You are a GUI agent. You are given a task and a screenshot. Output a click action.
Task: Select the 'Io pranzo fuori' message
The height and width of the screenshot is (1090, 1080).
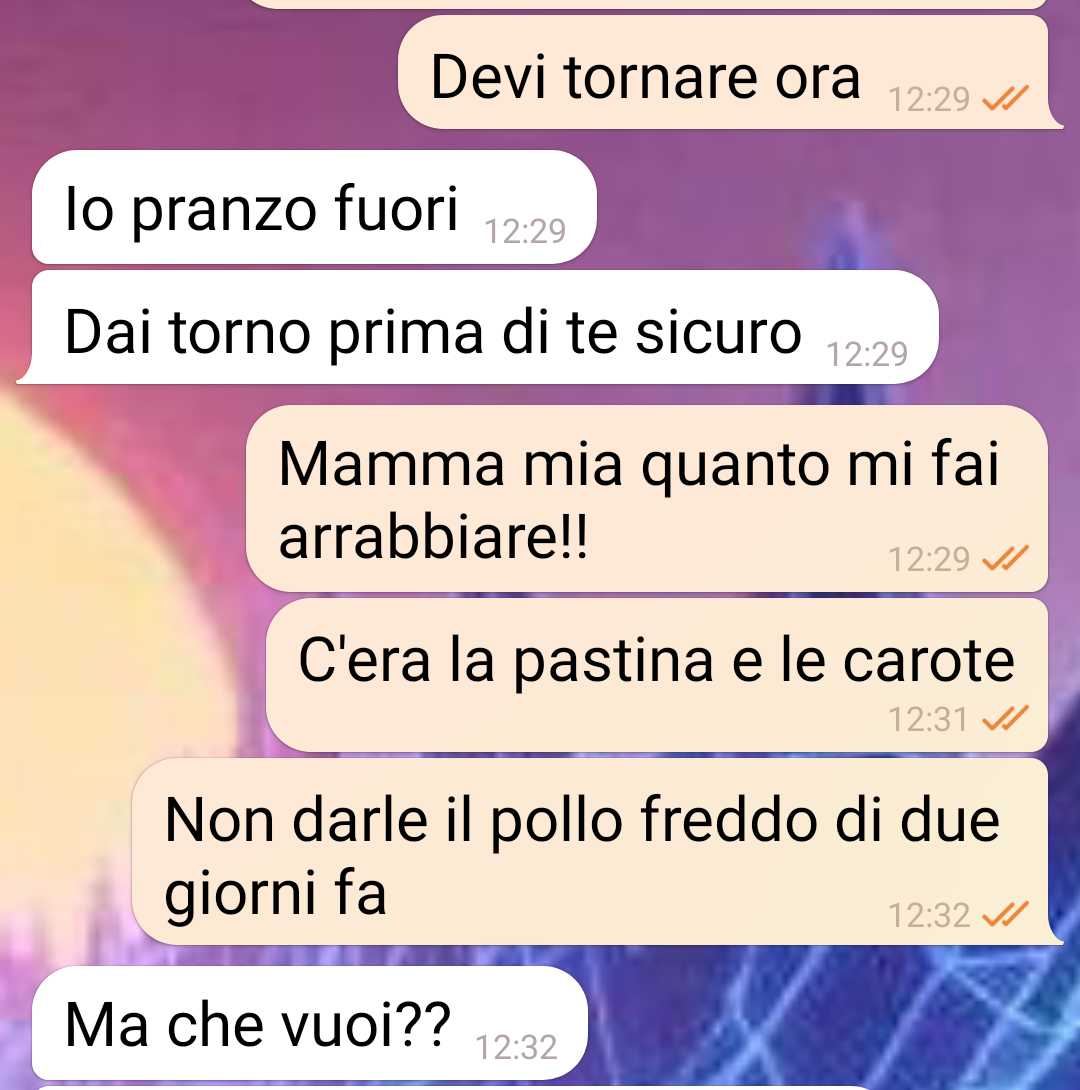coord(313,208)
